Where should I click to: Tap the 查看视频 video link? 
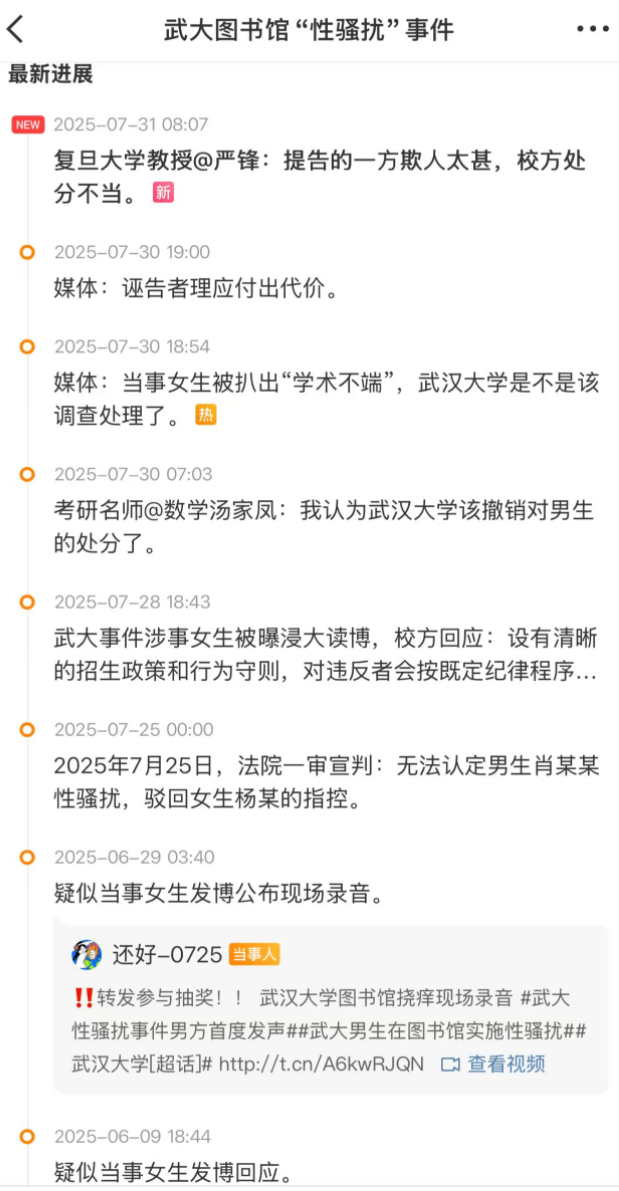[x=494, y=1063]
